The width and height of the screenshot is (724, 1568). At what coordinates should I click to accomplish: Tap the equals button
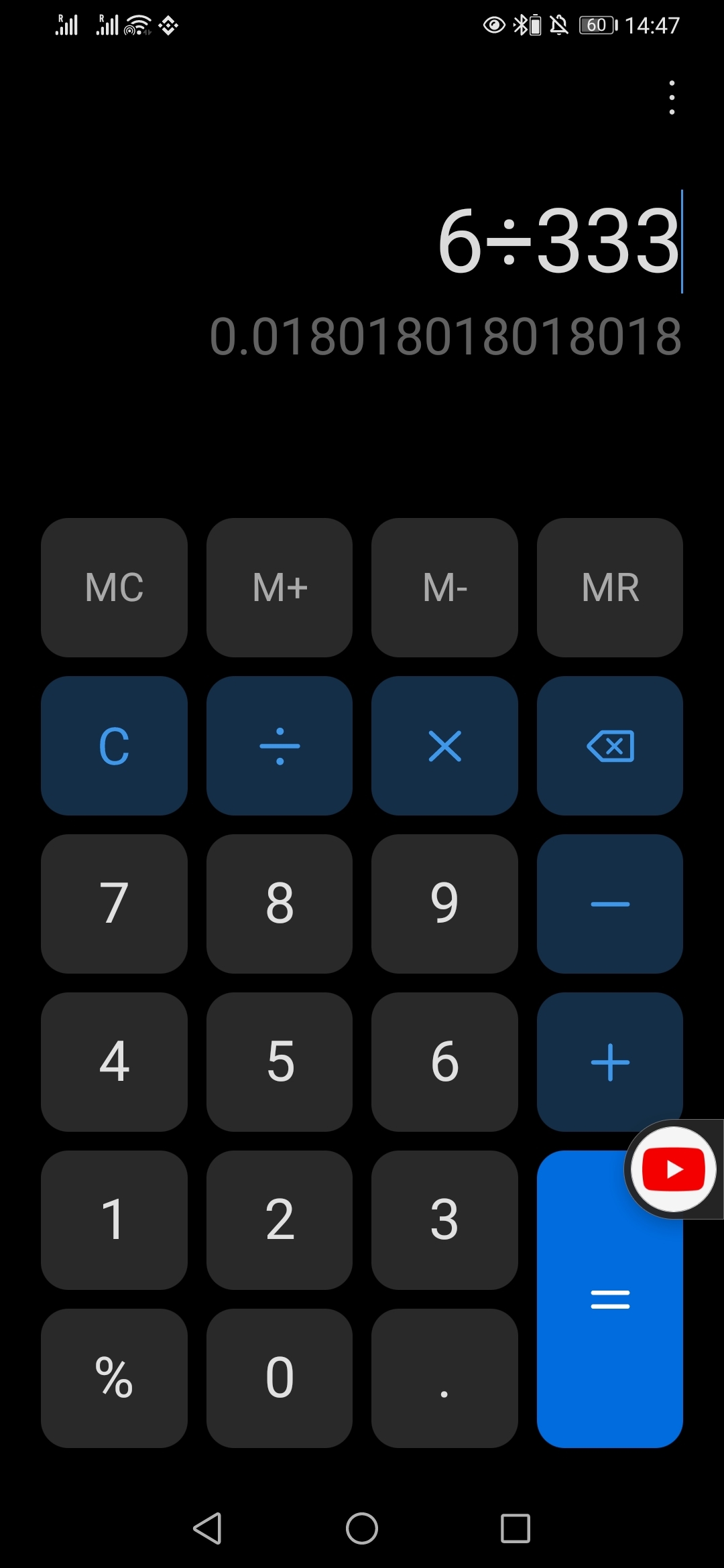(610, 1299)
